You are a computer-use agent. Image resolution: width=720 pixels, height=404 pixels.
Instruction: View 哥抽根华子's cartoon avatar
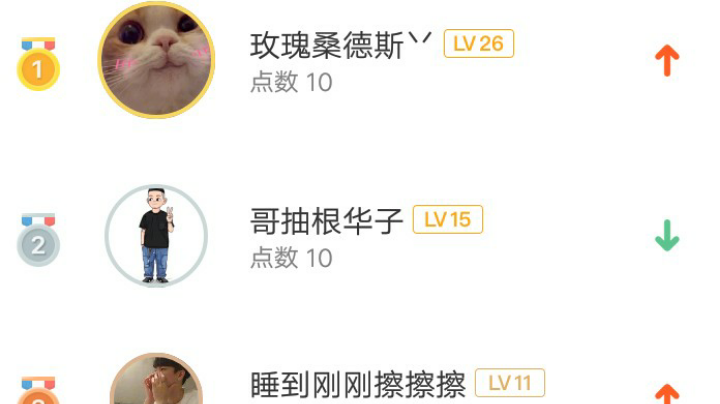[x=156, y=236]
